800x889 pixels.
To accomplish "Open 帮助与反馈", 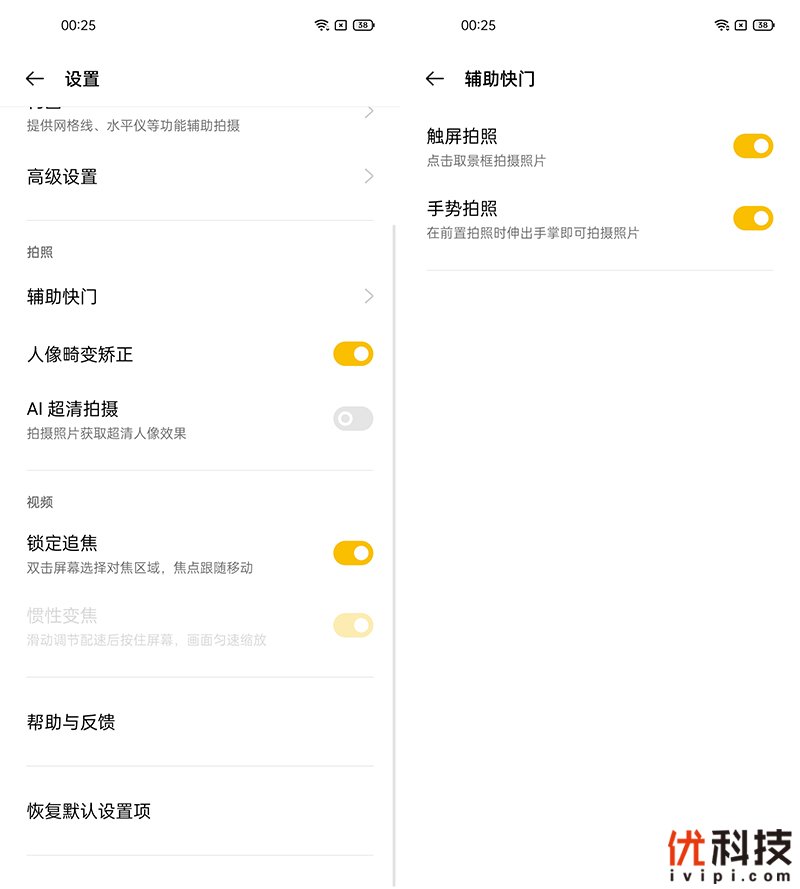I will 200,722.
